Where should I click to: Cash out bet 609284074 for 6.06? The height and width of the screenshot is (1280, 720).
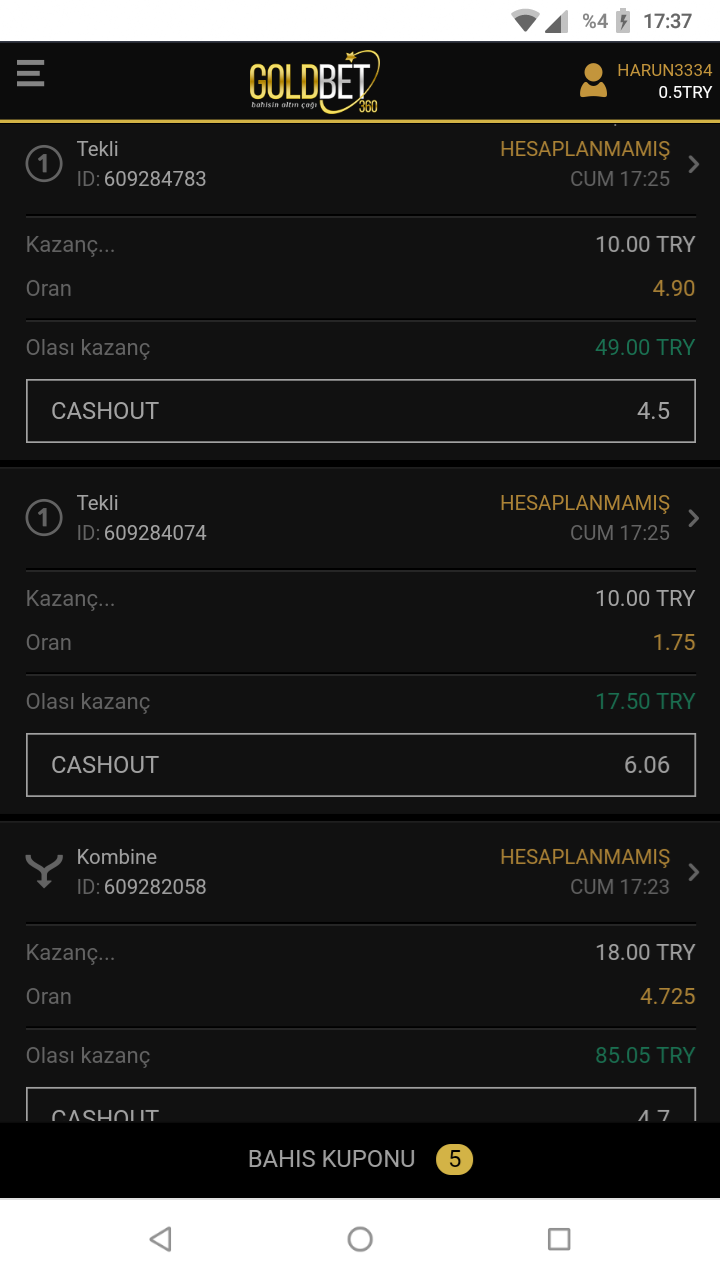click(x=360, y=765)
